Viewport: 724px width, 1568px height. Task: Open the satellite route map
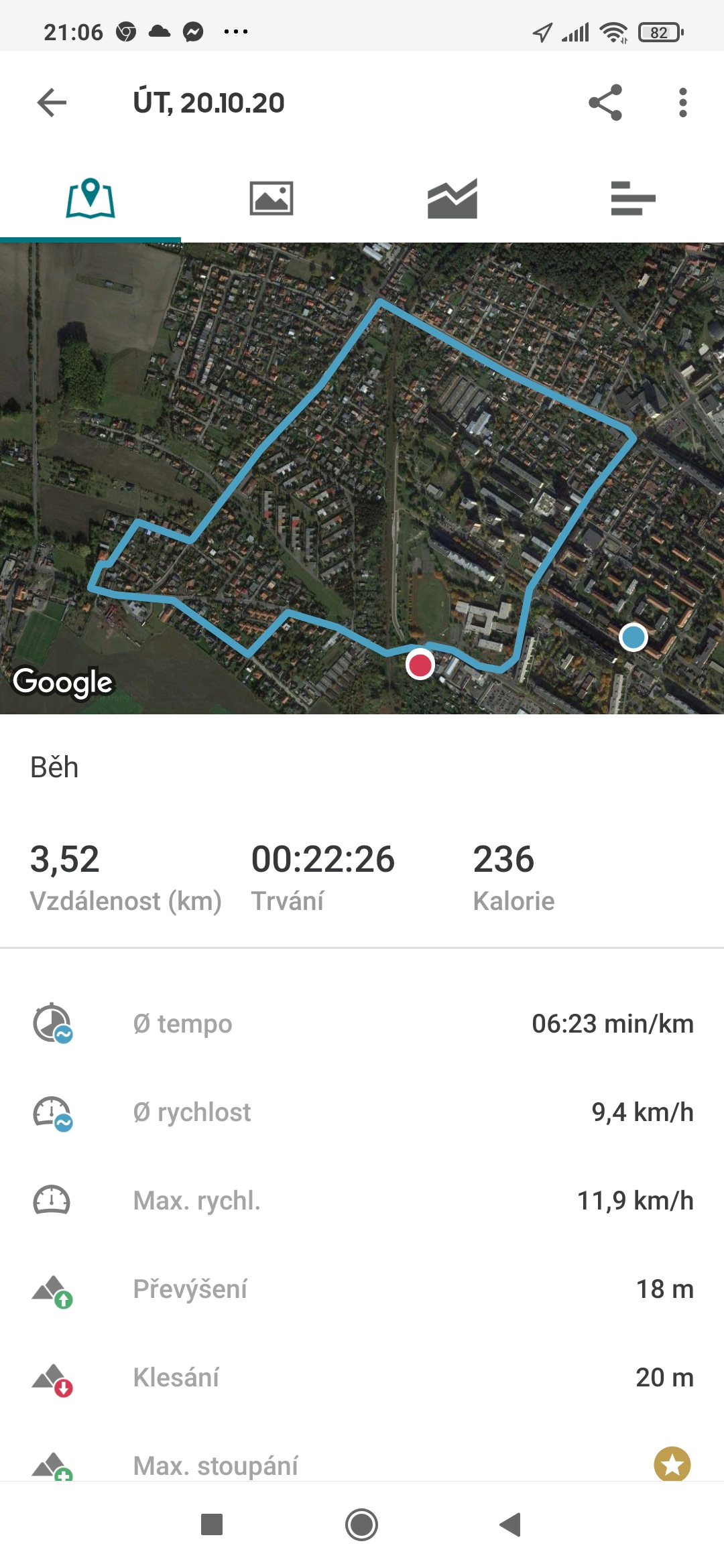[x=362, y=478]
